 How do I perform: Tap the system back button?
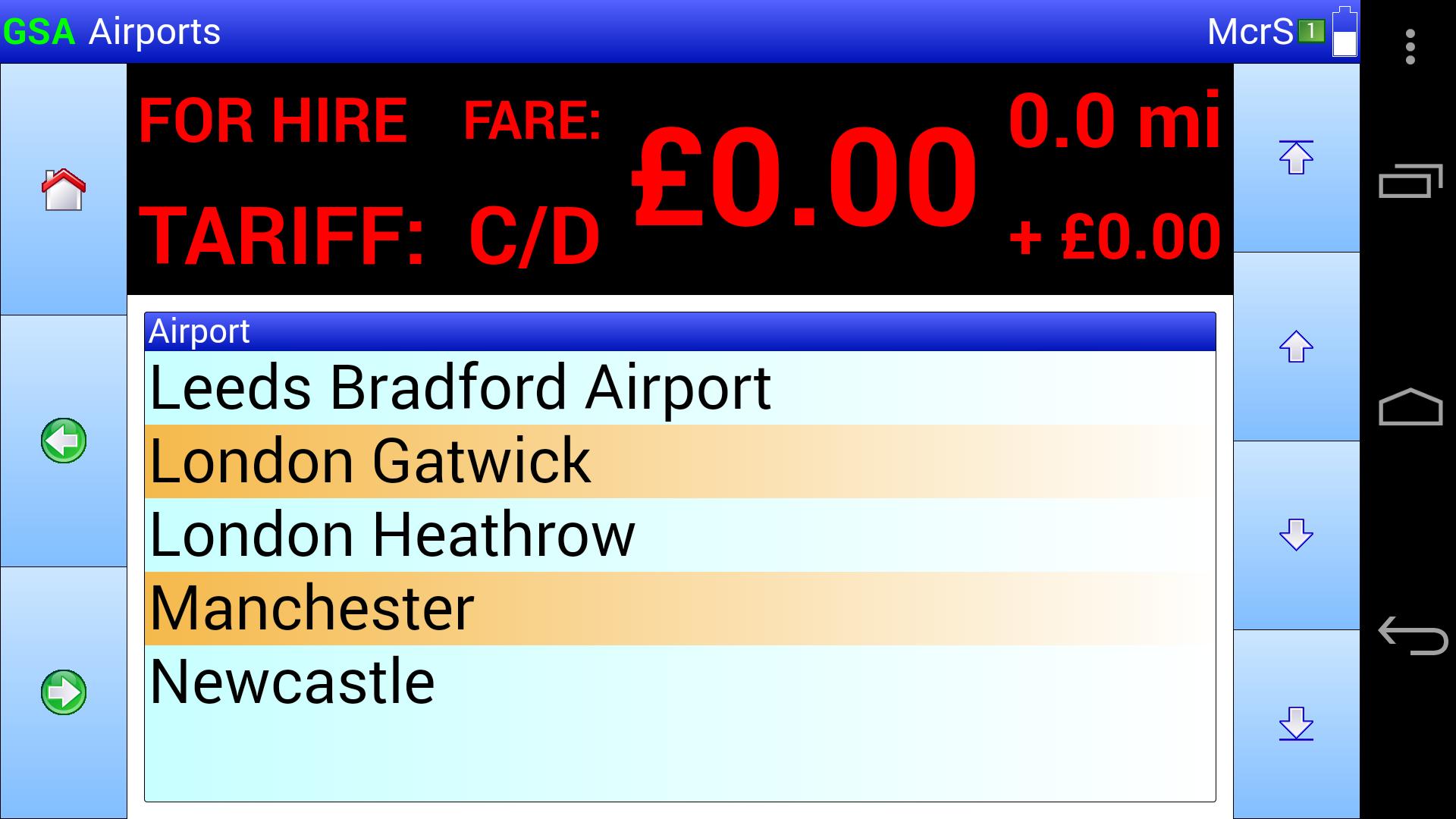tap(1412, 635)
